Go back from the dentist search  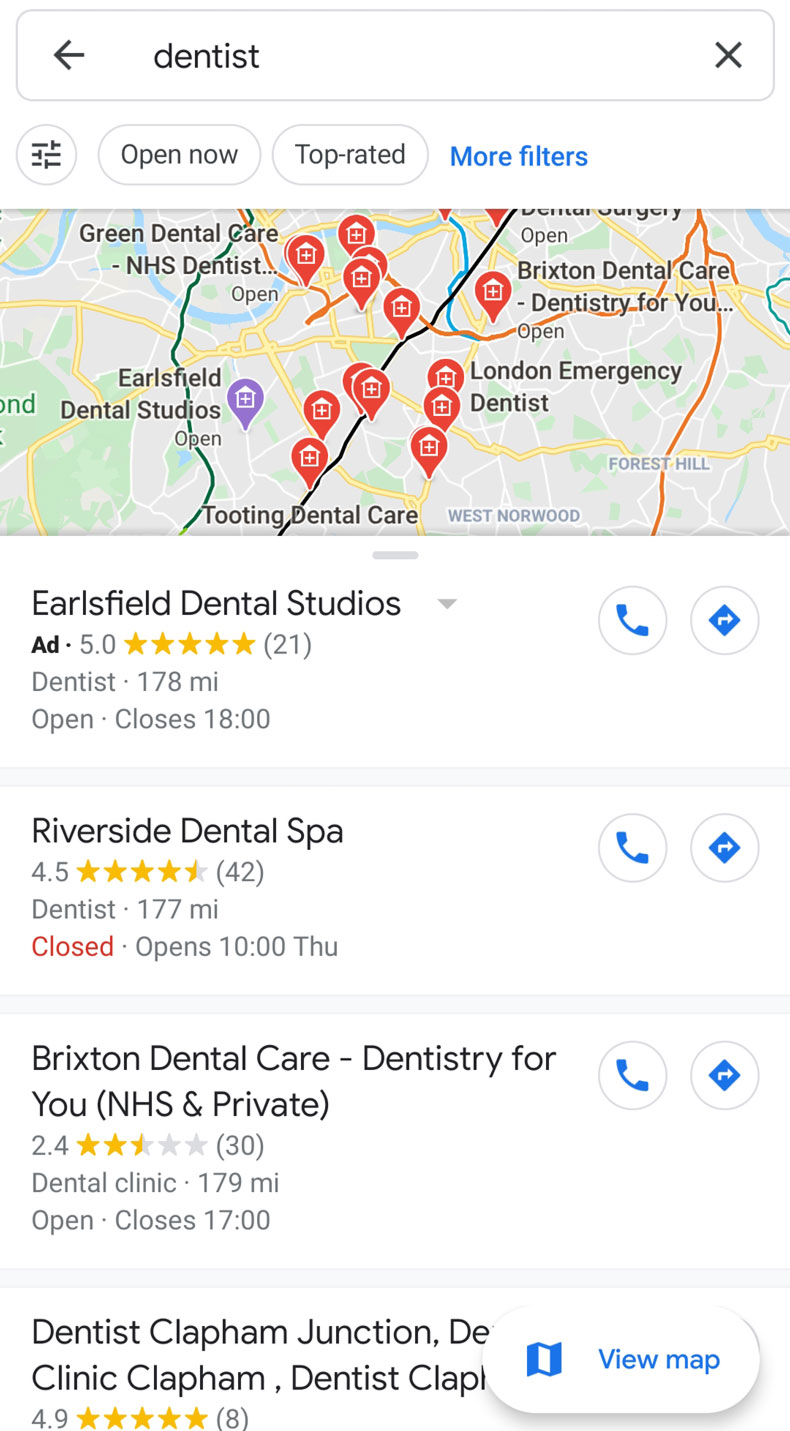click(69, 56)
